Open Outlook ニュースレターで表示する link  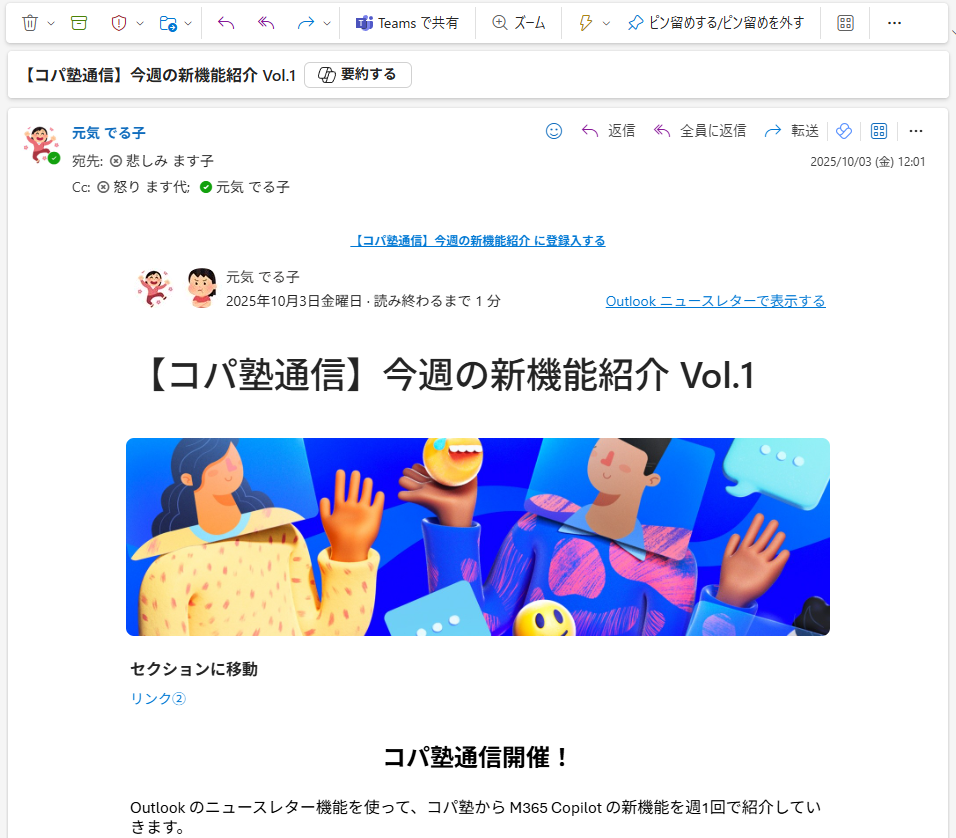715,301
